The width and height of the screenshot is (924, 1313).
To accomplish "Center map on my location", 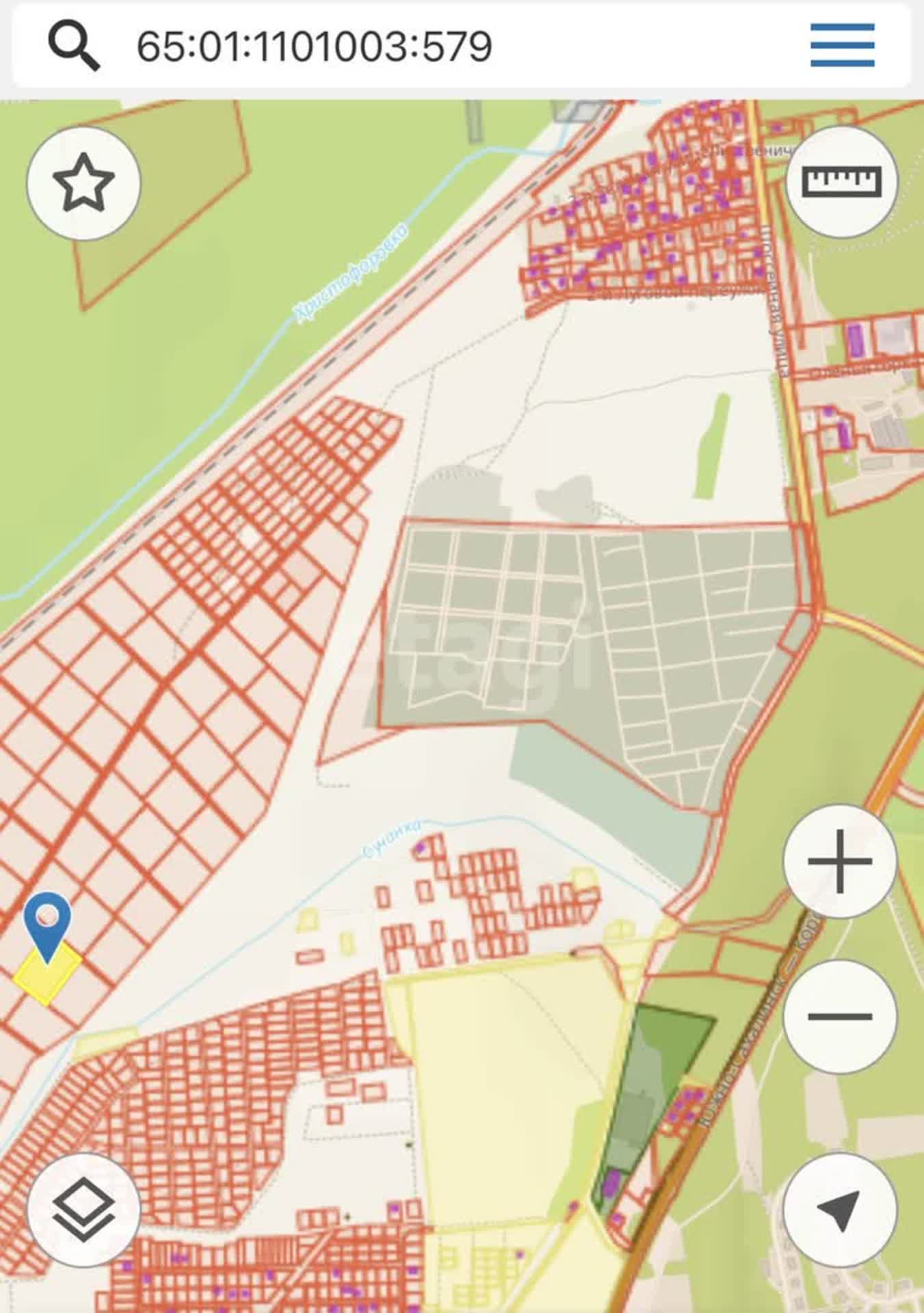I will (x=840, y=1211).
